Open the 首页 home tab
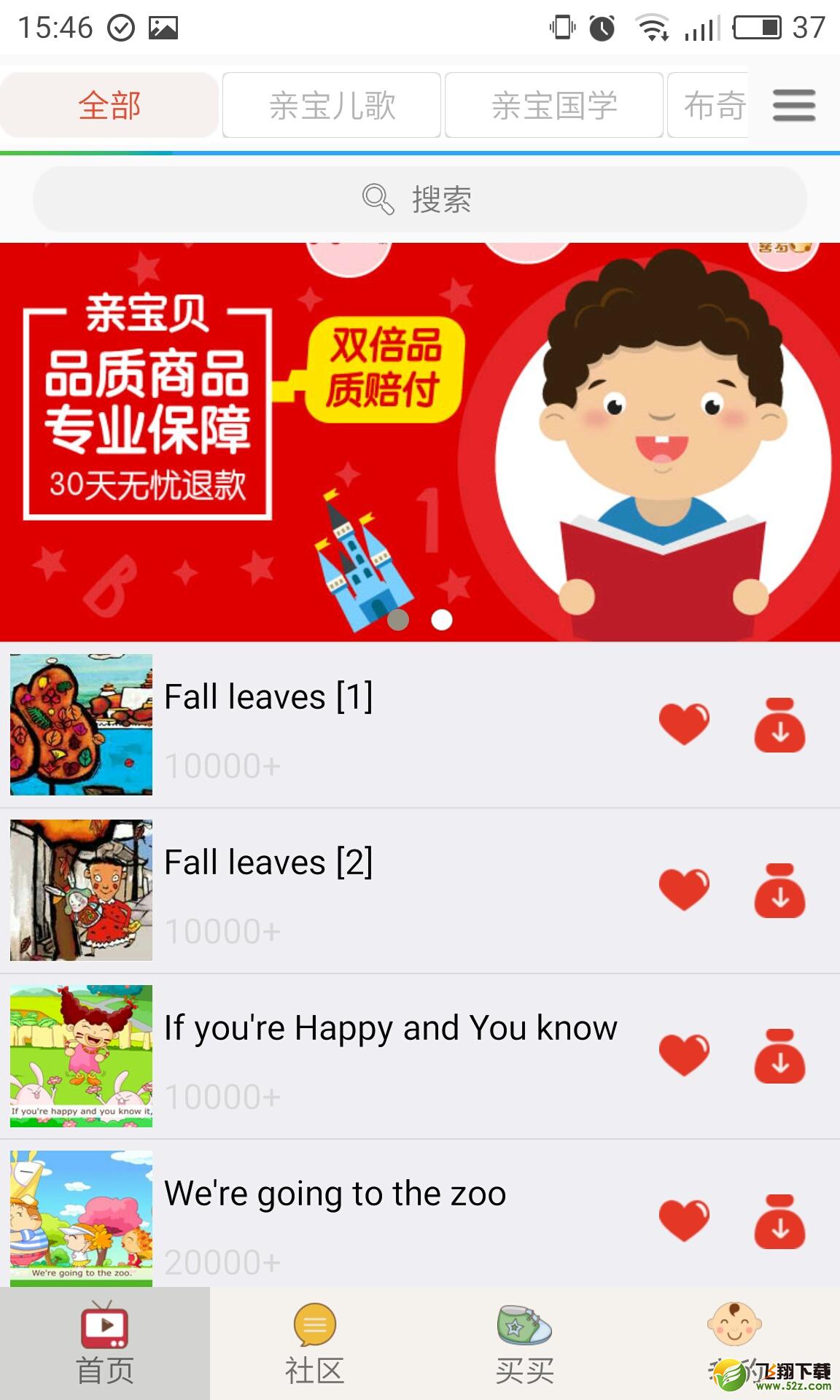The width and height of the screenshot is (840, 1400). coord(105,1344)
